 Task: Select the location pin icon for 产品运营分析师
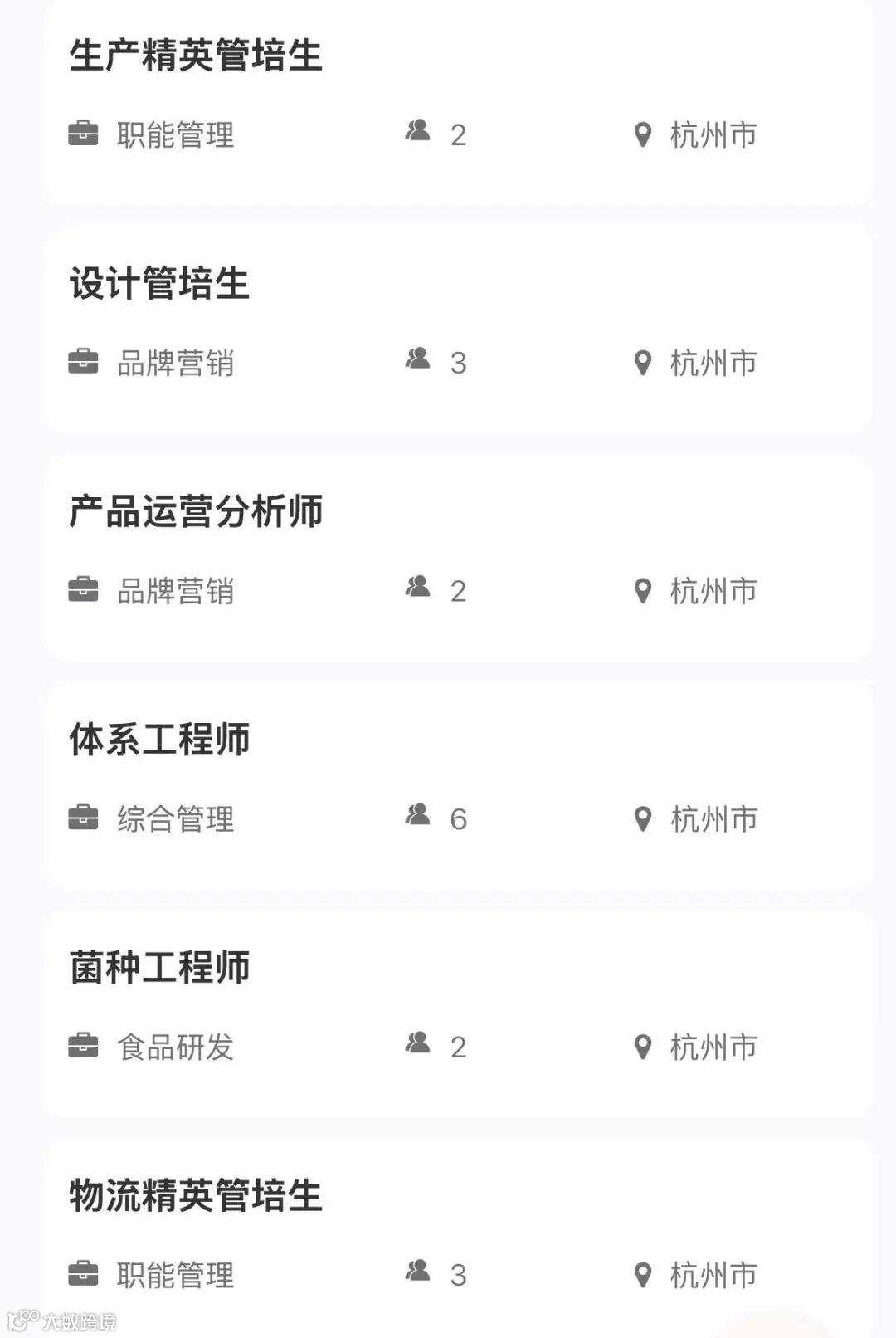click(x=641, y=589)
